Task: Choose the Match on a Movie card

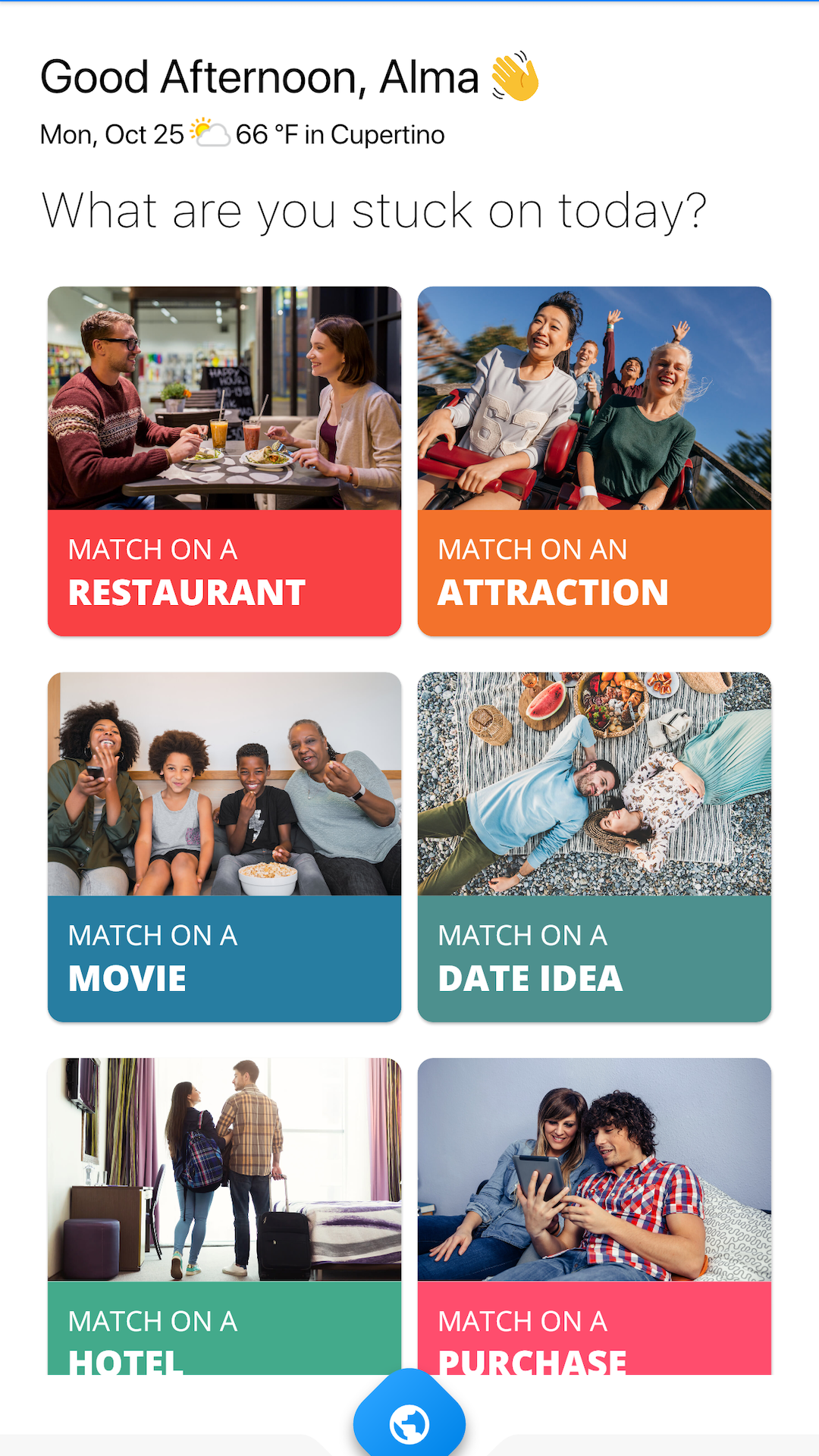Action: 224,847
